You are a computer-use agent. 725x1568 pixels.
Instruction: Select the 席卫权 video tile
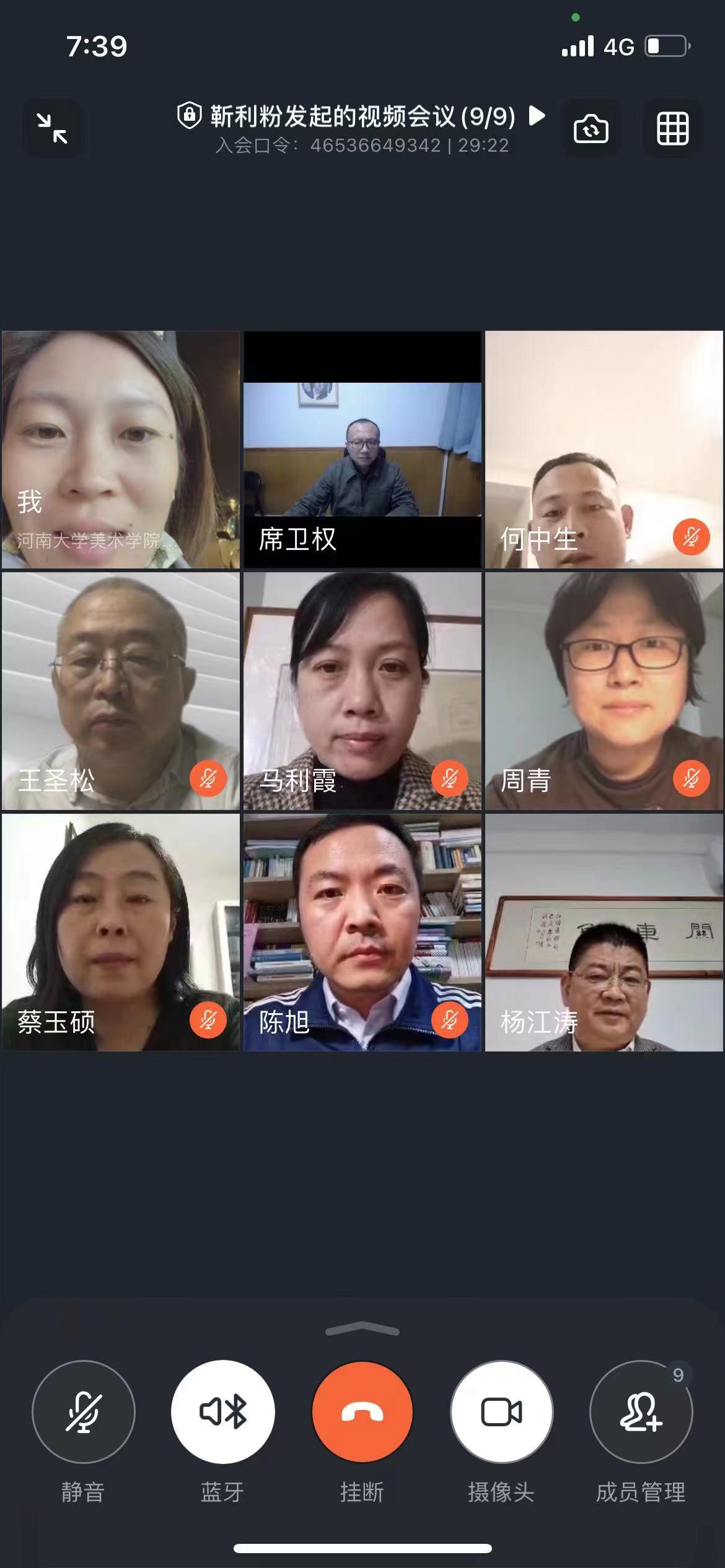point(362,450)
